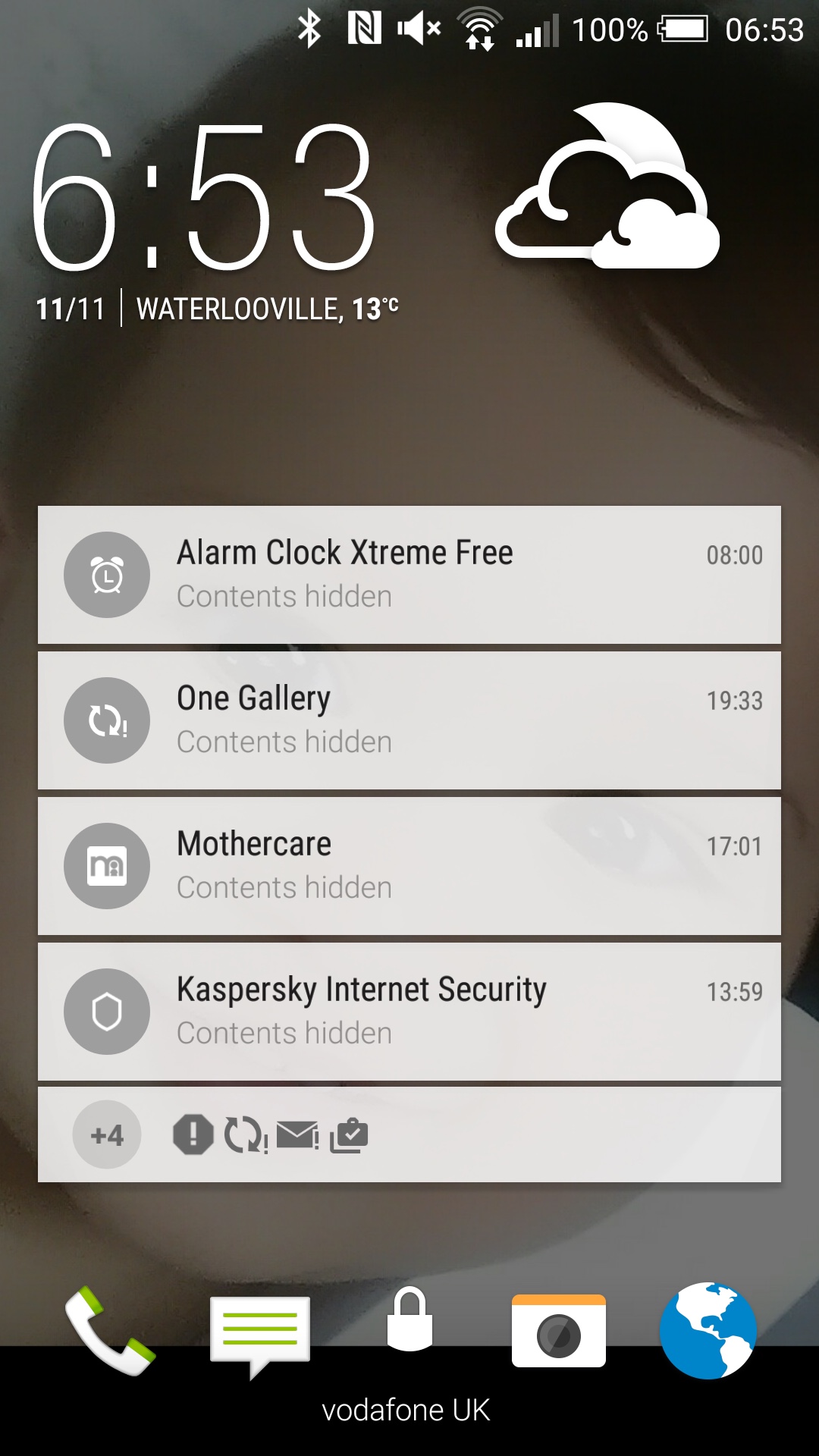Tap the lock icon to unlock

click(x=409, y=1321)
